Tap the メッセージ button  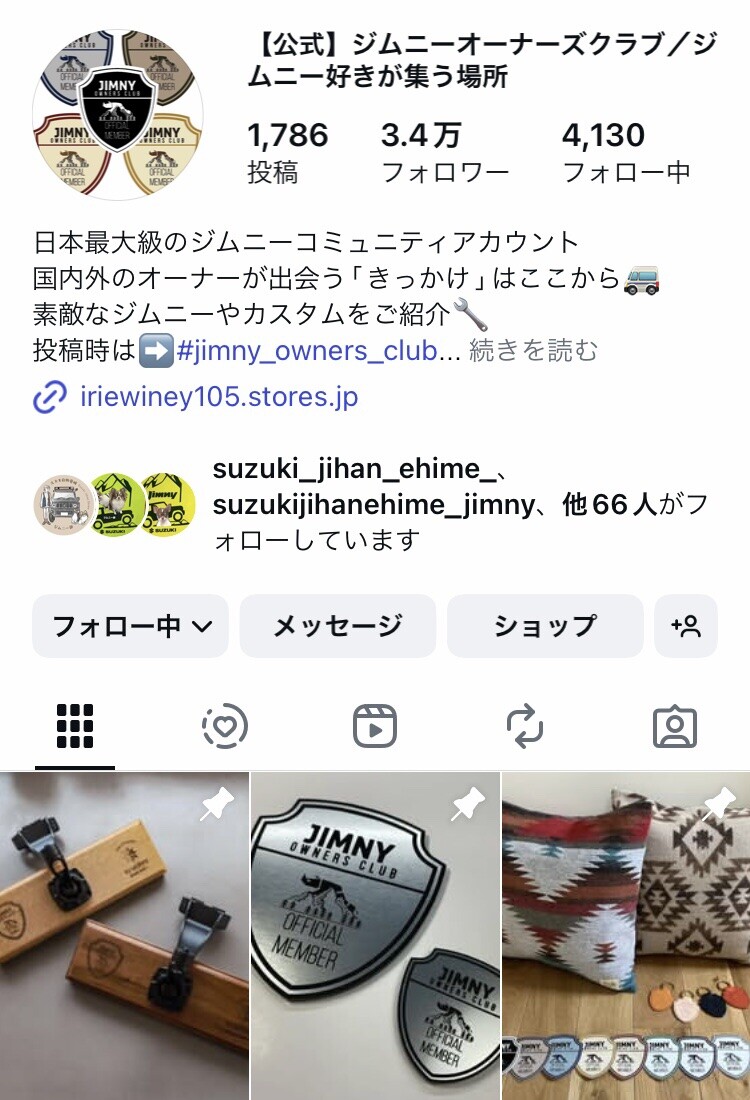[338, 626]
